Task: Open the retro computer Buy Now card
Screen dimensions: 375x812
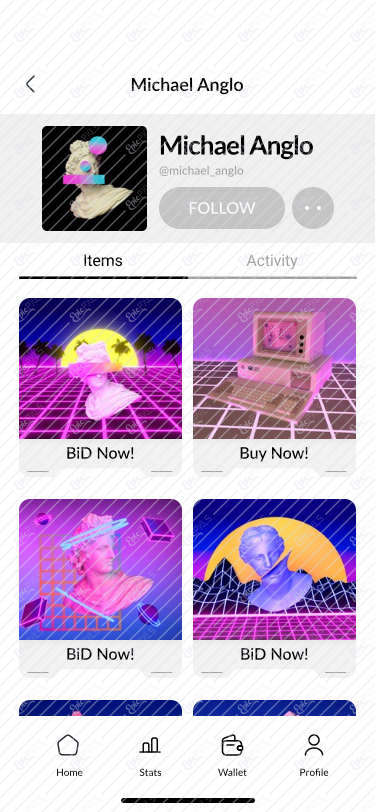Action: (x=275, y=386)
